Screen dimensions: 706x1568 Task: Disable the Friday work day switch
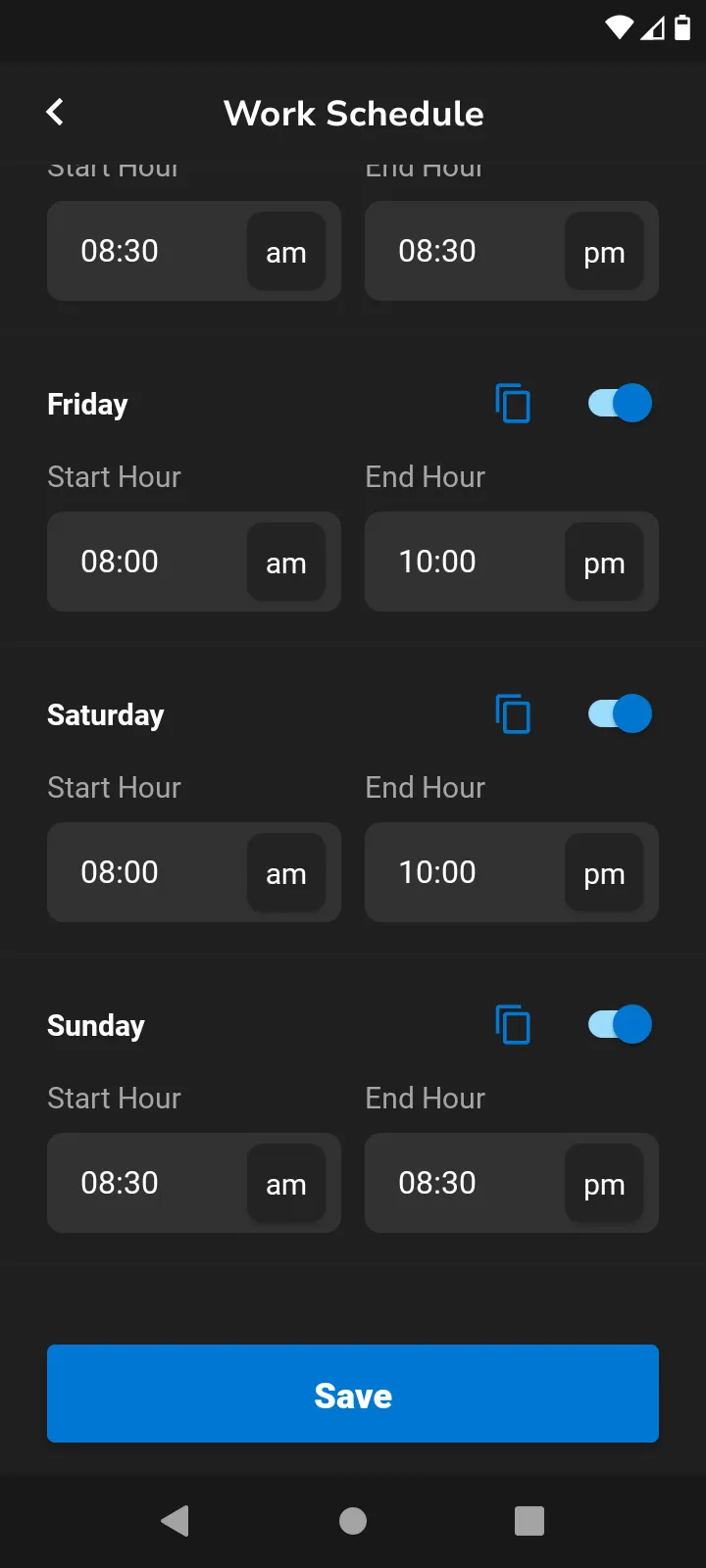pos(620,403)
